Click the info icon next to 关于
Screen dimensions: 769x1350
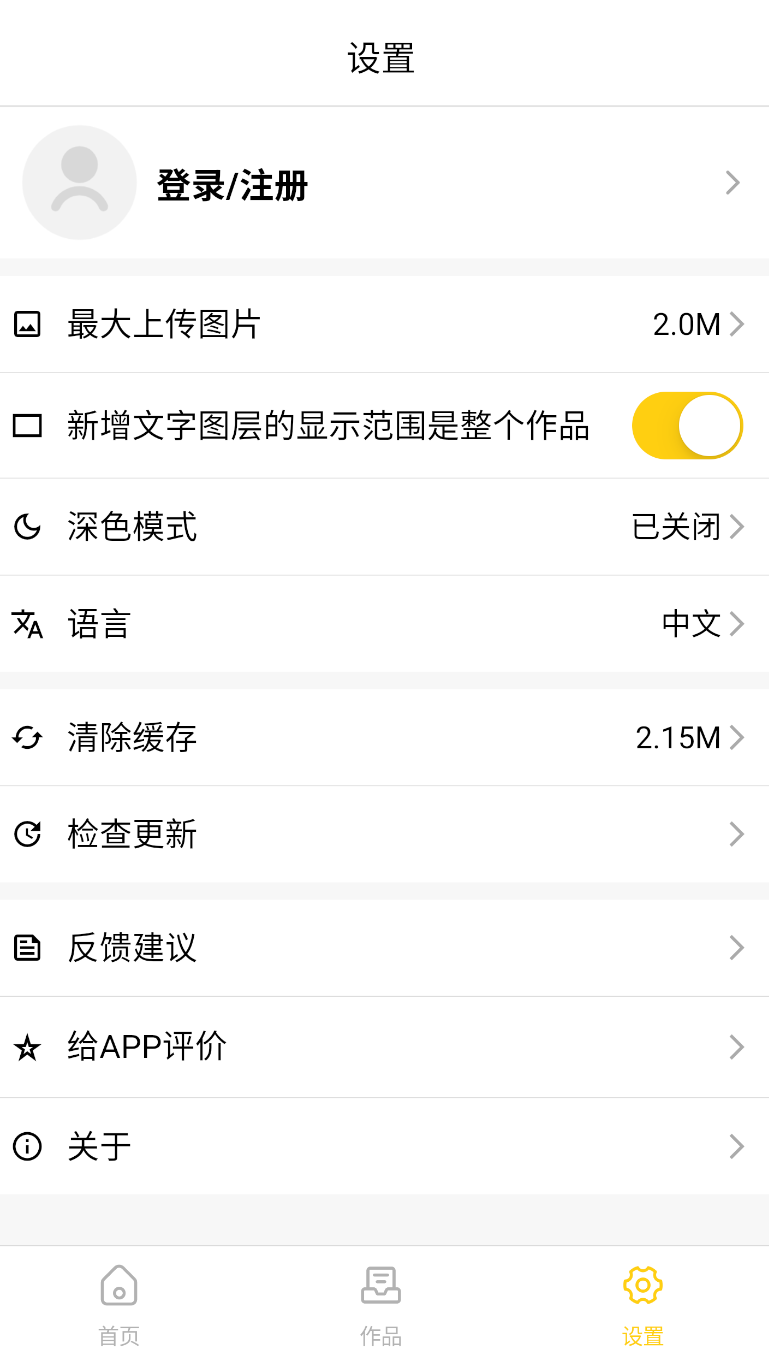tap(27, 1146)
